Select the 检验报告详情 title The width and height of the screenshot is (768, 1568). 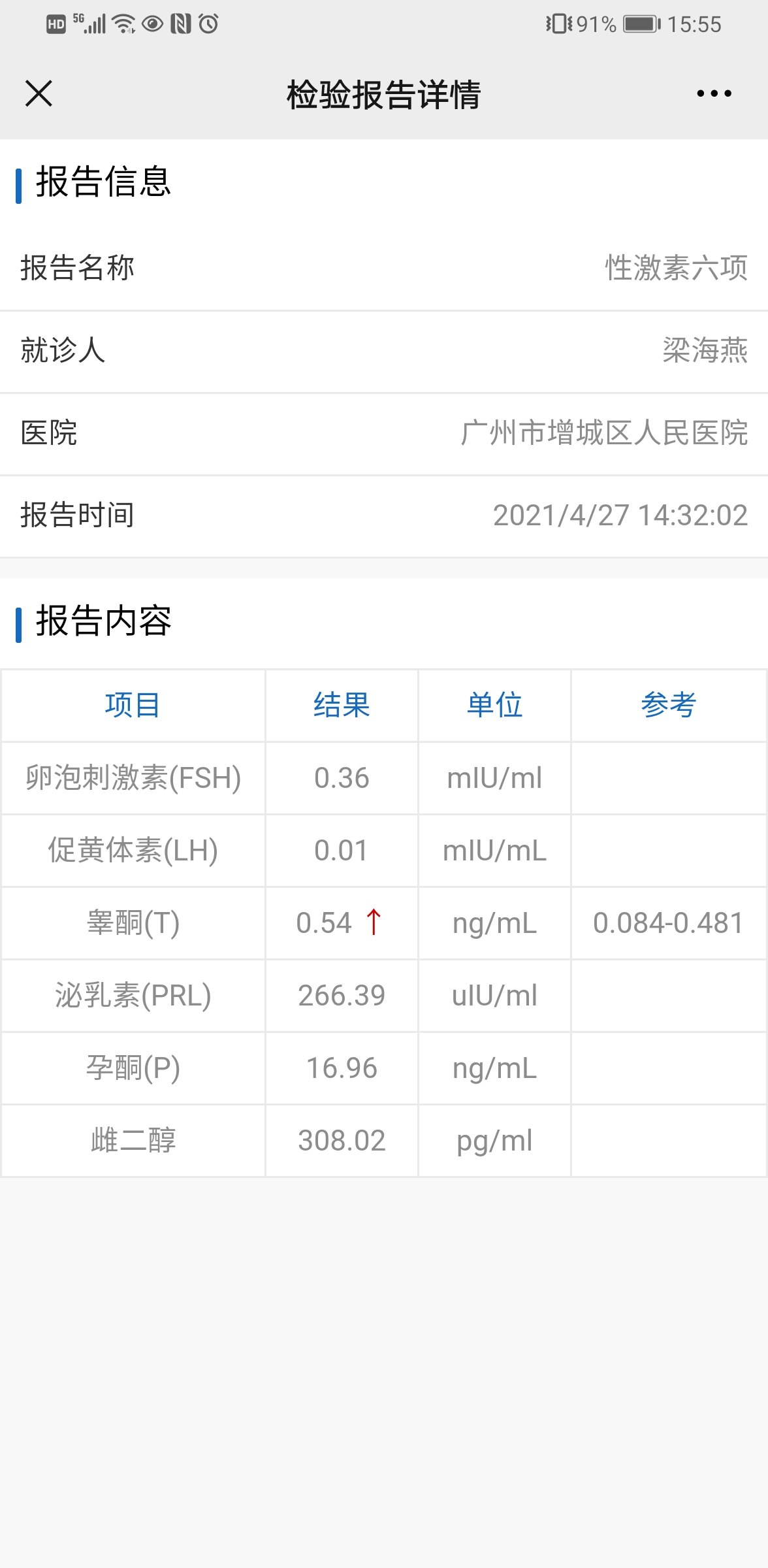point(384,95)
